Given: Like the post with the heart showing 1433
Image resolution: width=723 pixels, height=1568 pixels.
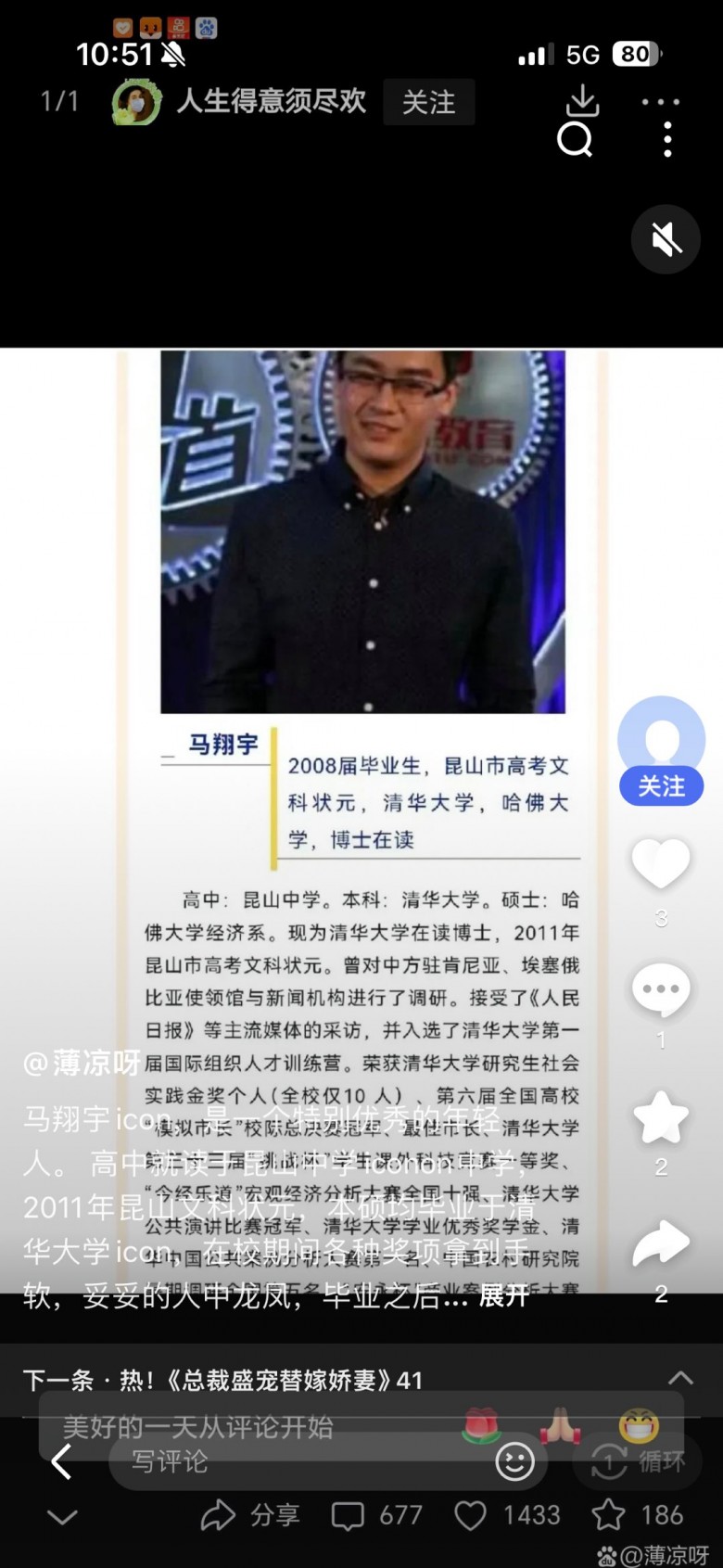Looking at the screenshot, I should pos(507,1516).
